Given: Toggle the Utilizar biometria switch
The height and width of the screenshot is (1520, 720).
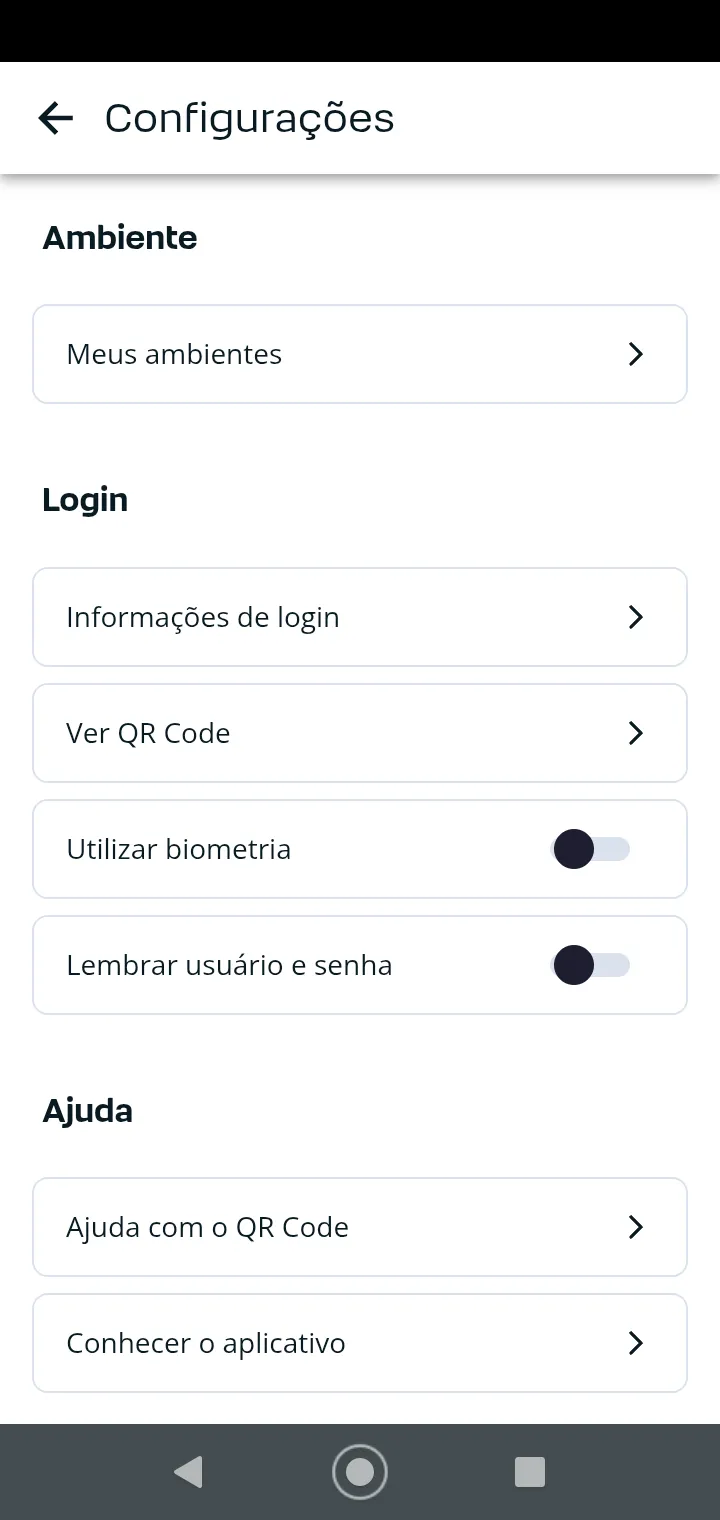Looking at the screenshot, I should [590, 849].
